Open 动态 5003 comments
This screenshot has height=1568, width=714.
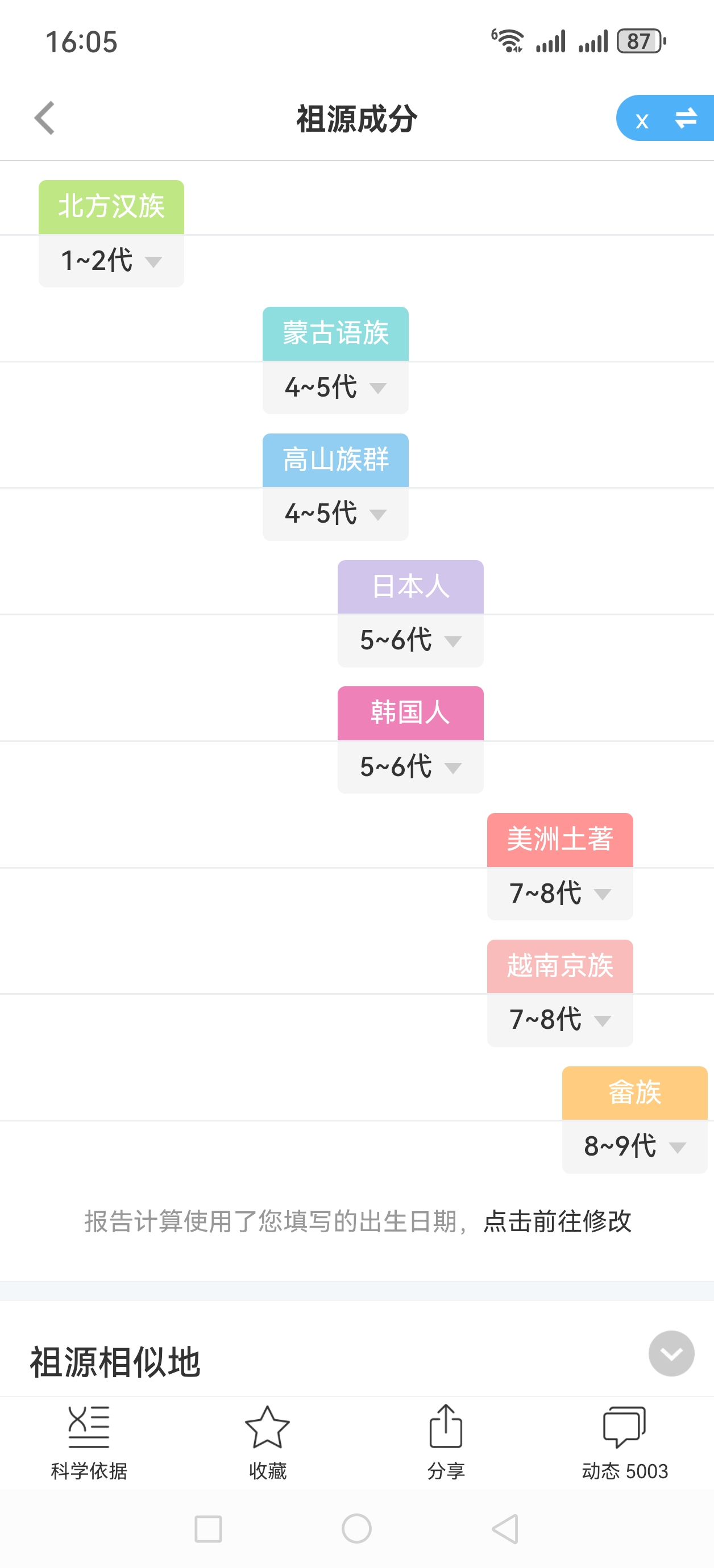(x=624, y=1444)
